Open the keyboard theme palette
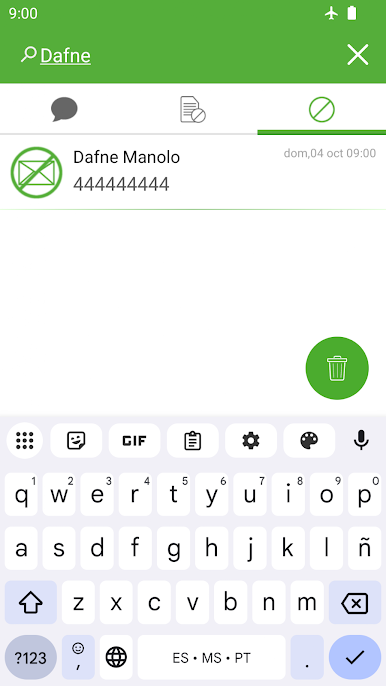The image size is (386, 686). (x=309, y=441)
